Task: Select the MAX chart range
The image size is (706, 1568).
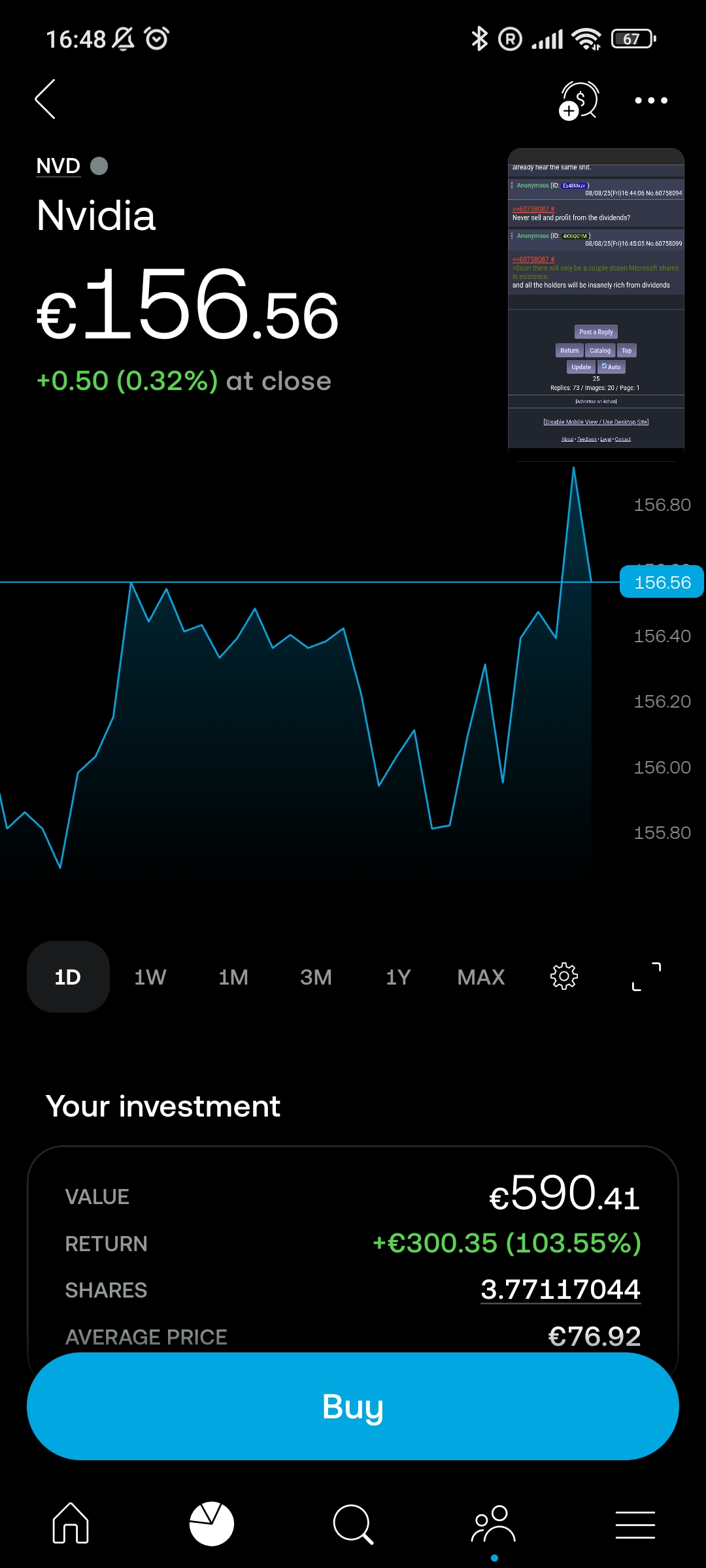Action: click(481, 977)
